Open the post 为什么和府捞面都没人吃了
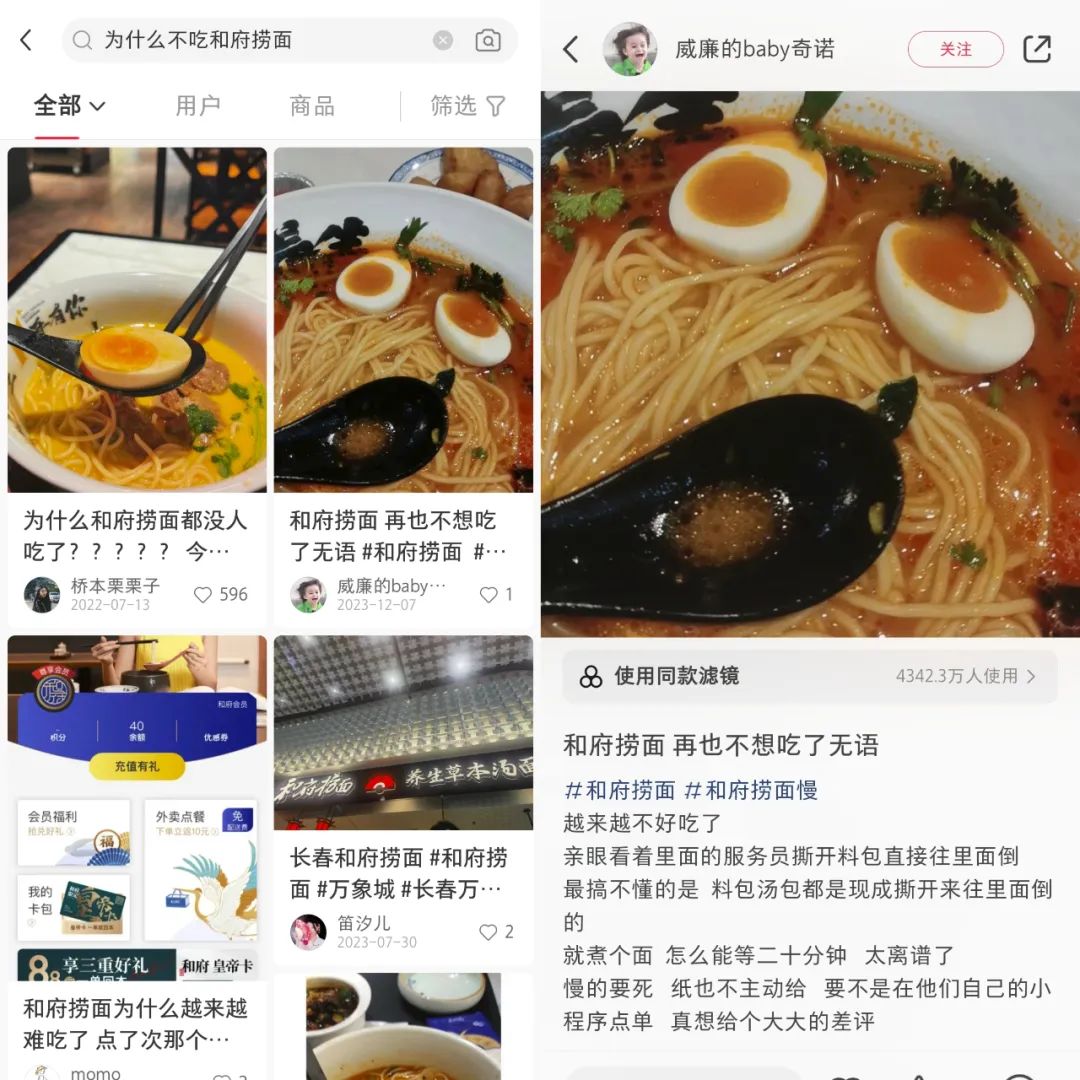Viewport: 1080px width, 1080px height. (136, 535)
